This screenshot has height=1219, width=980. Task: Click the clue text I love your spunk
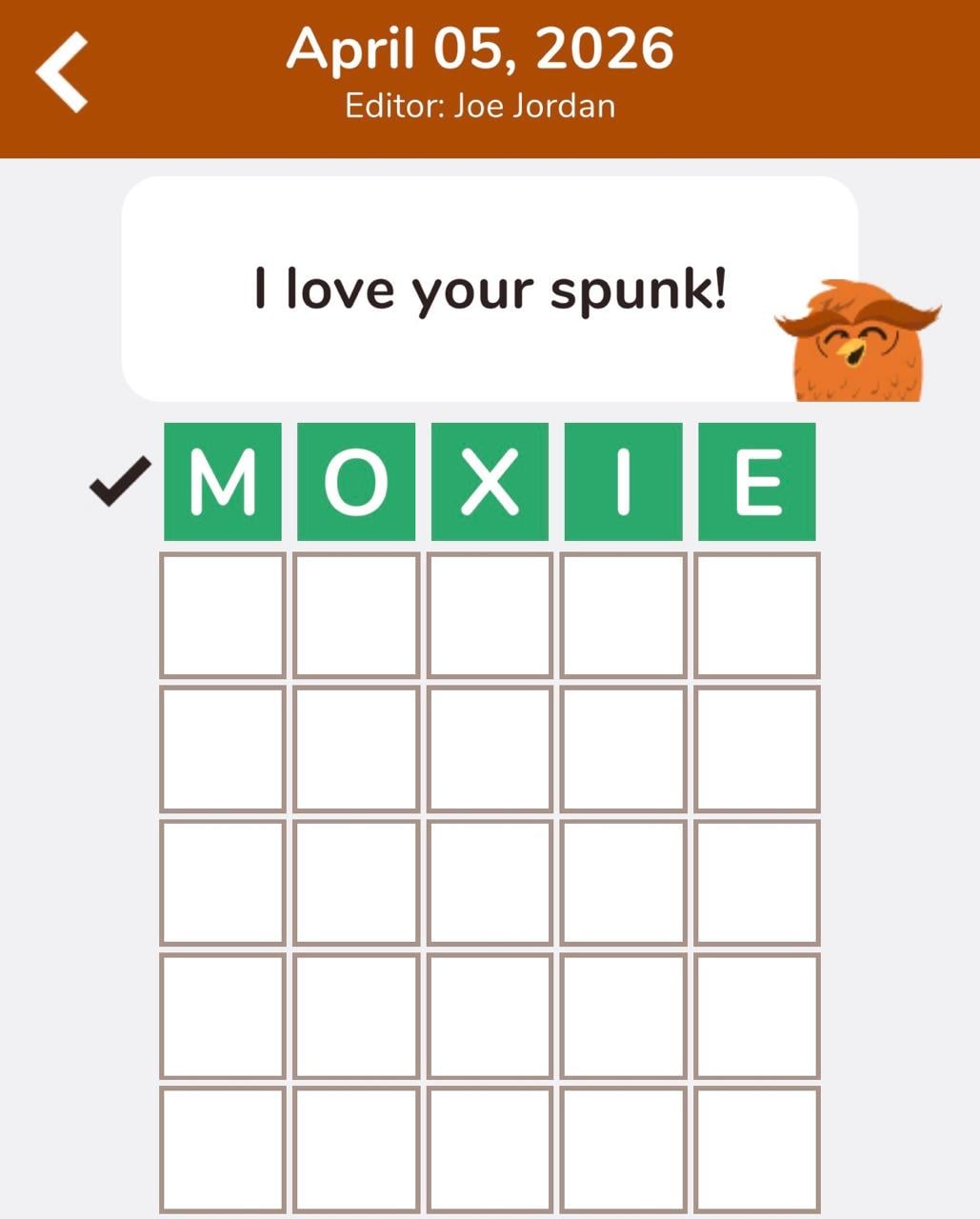490,290
